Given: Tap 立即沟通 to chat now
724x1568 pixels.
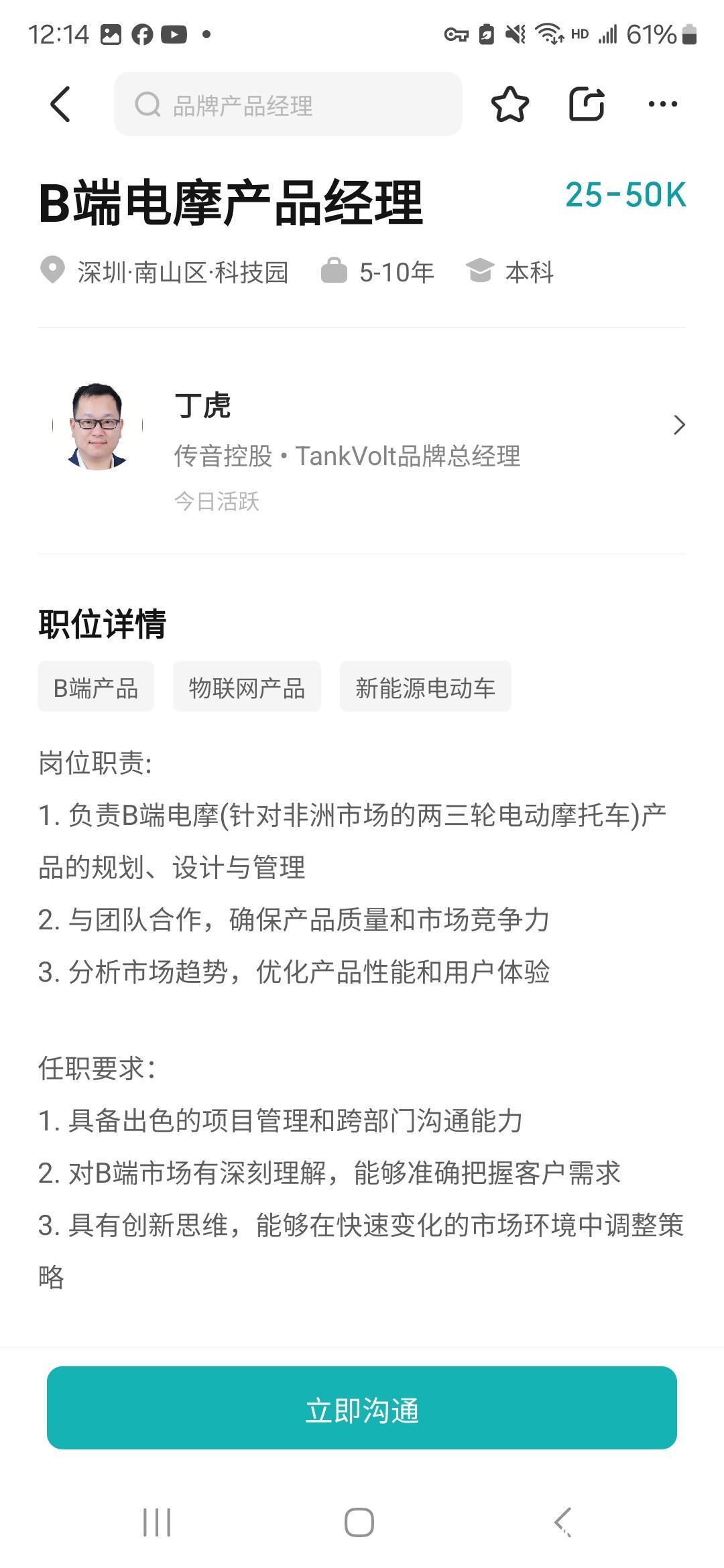Looking at the screenshot, I should click(362, 1407).
